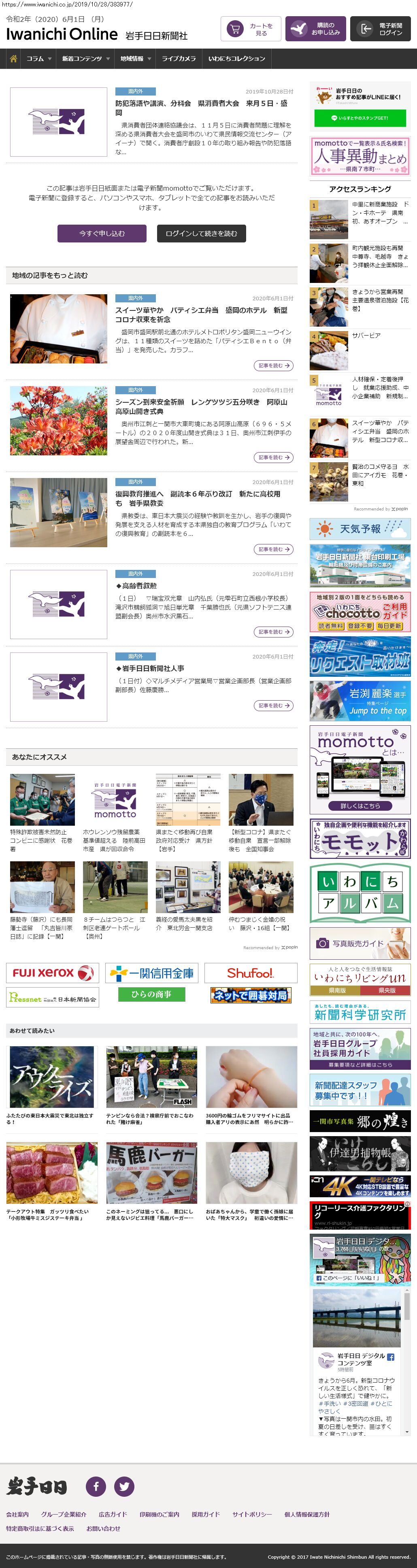
Task: Open the 天気予報 weather banner
Action: coord(360,529)
